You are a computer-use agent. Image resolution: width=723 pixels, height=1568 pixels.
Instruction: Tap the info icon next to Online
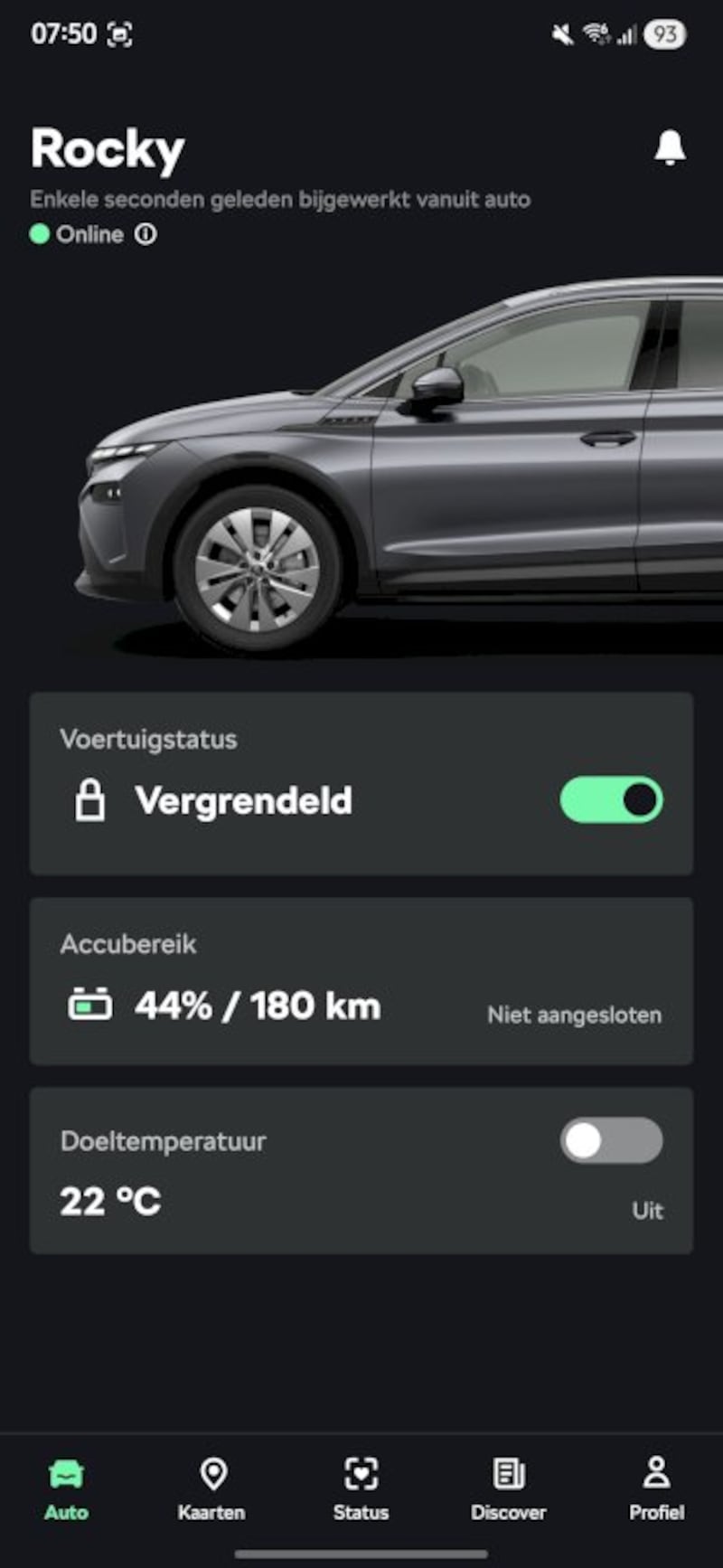click(x=146, y=234)
